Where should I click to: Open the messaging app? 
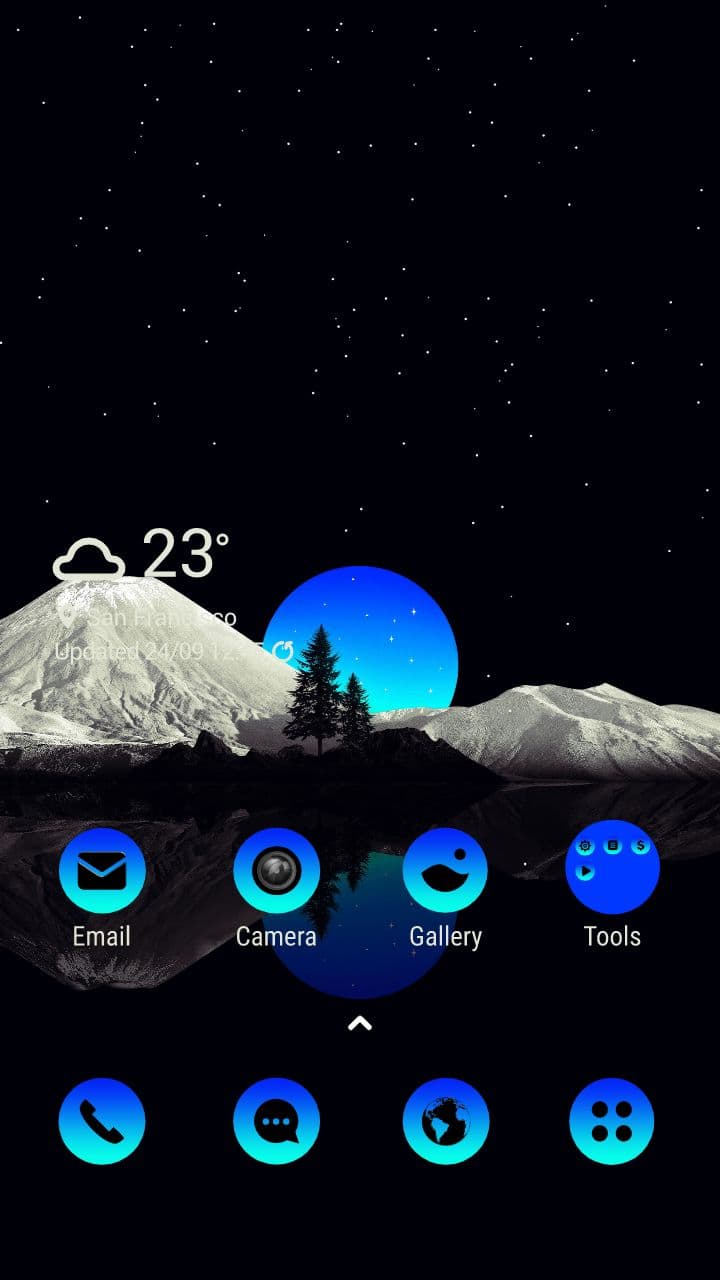(x=276, y=1121)
